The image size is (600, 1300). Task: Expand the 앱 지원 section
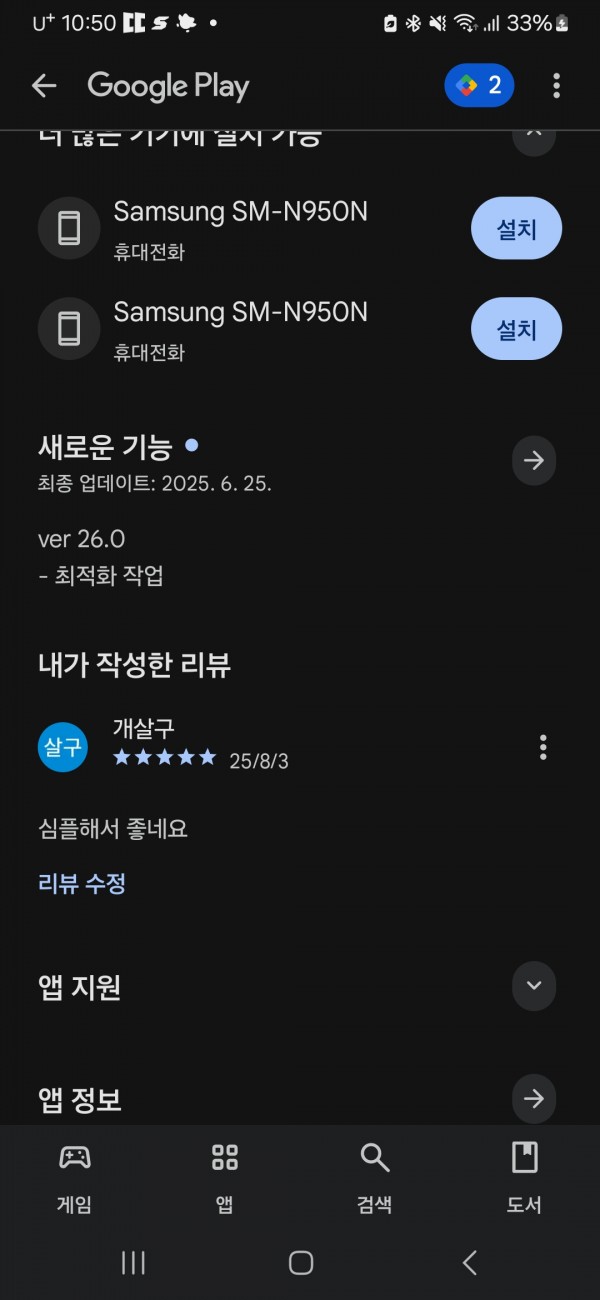tap(534, 986)
